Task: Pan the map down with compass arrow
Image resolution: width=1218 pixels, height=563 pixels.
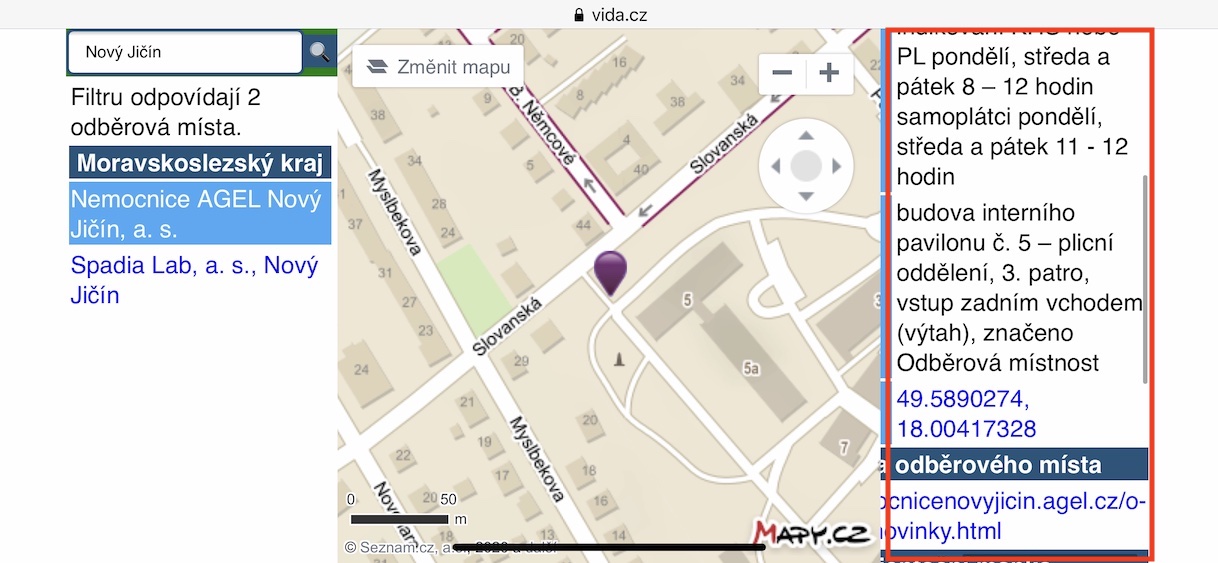Action: pos(806,196)
